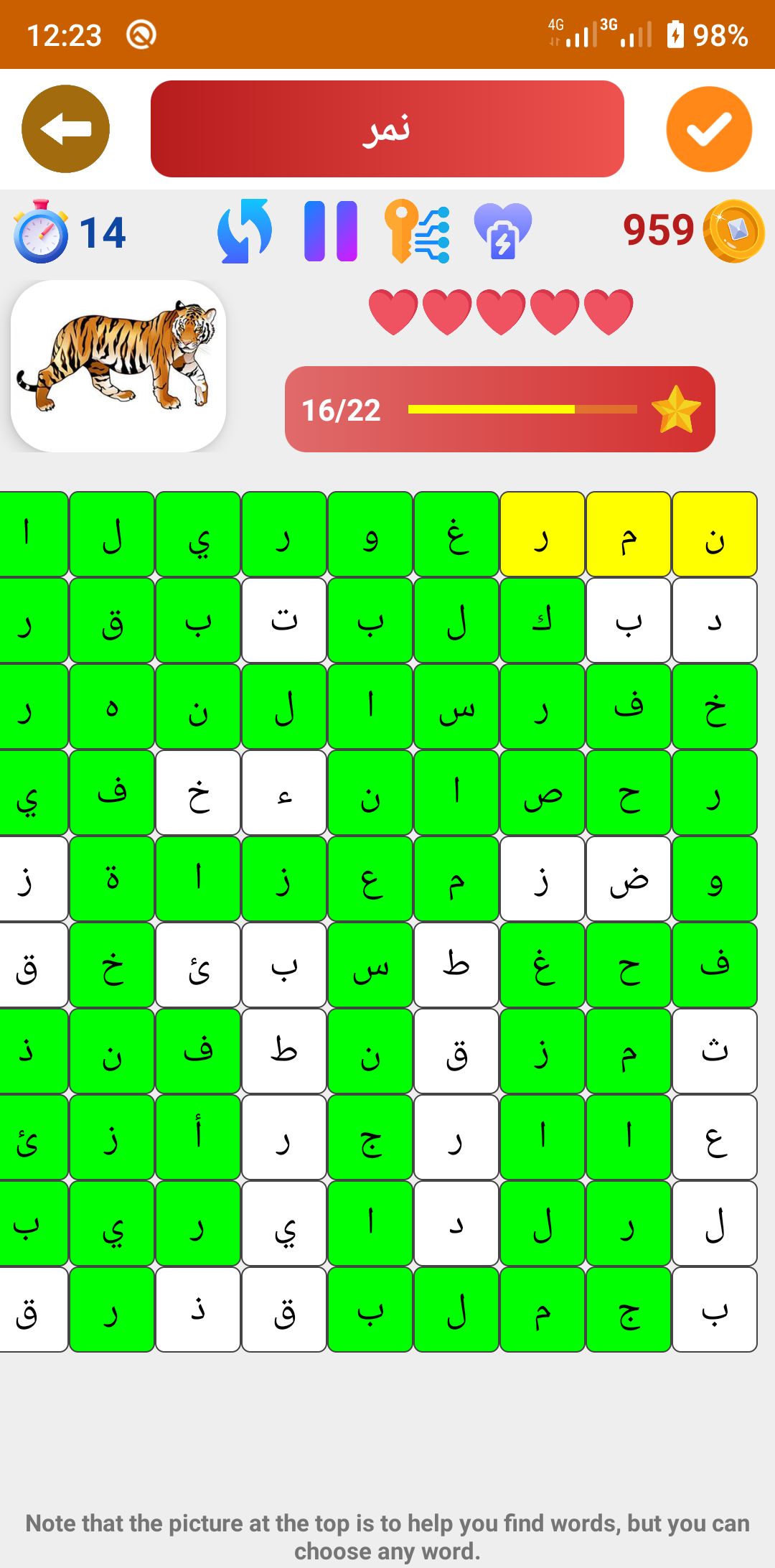Use the key hint power-up

tap(417, 231)
